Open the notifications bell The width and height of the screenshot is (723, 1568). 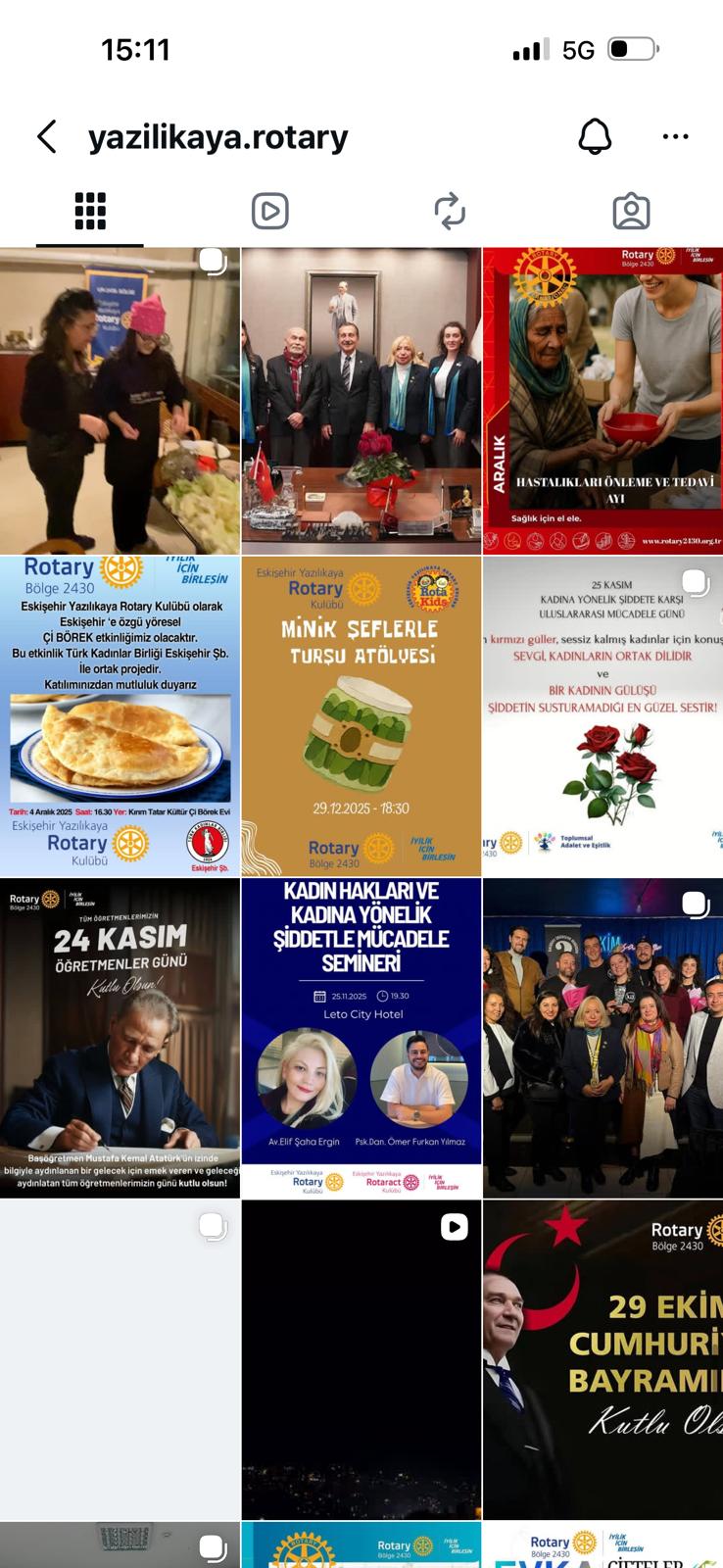point(595,137)
